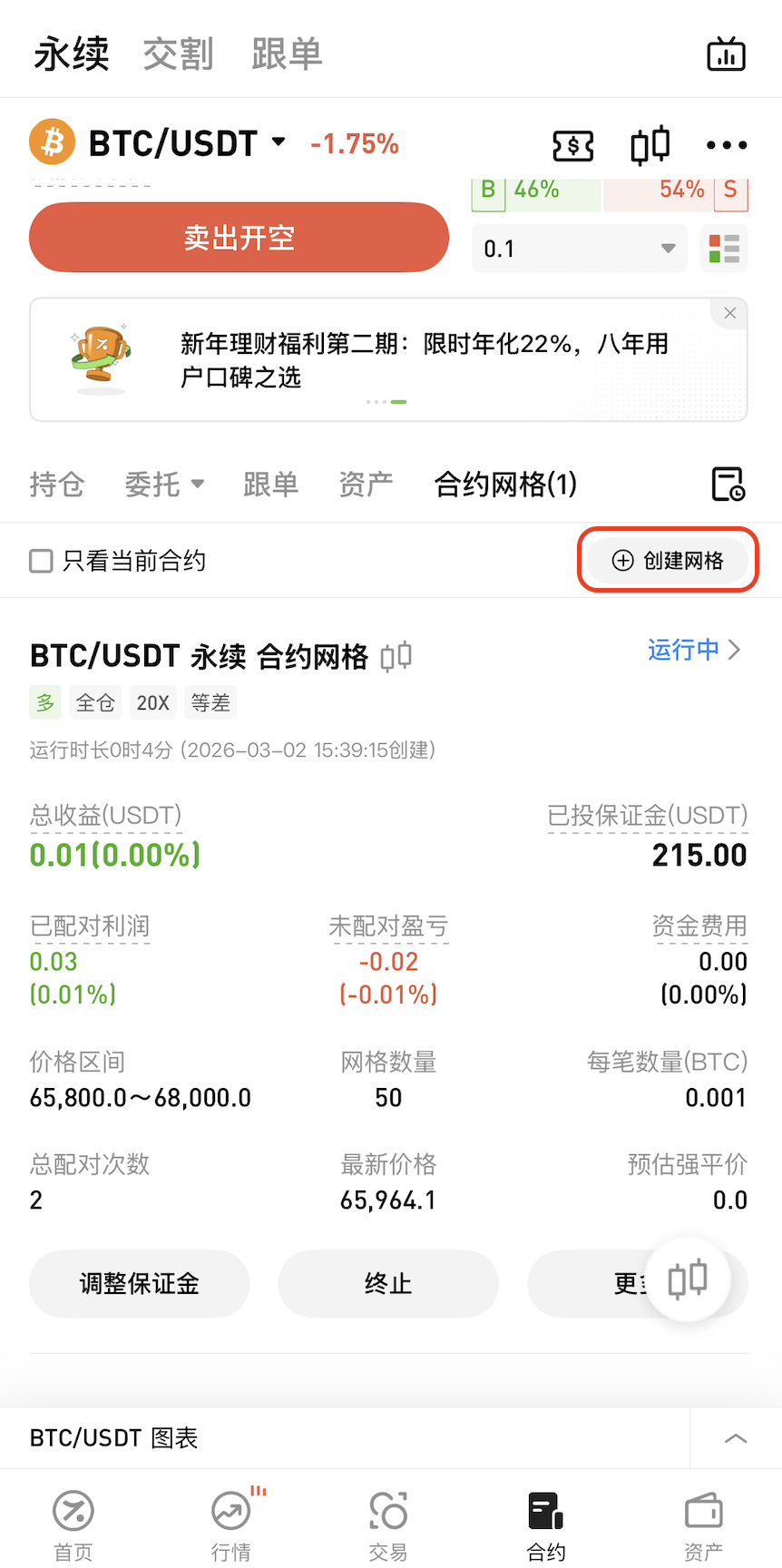Expand the BTC/USDT 图表 panel

(x=735, y=1438)
